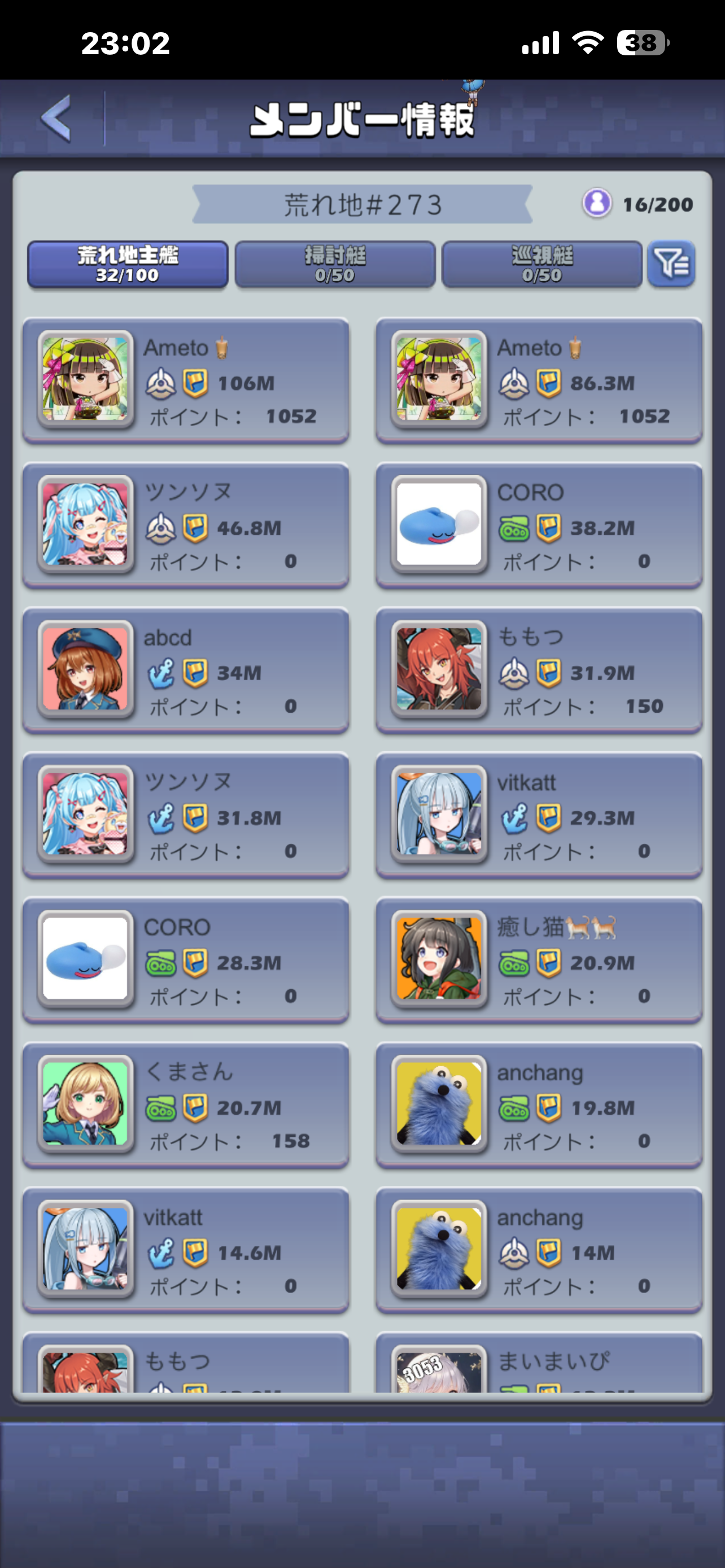Open Ameto's card with 106M power
Viewport: 725px width, 1568px height.
pyautogui.click(x=186, y=381)
